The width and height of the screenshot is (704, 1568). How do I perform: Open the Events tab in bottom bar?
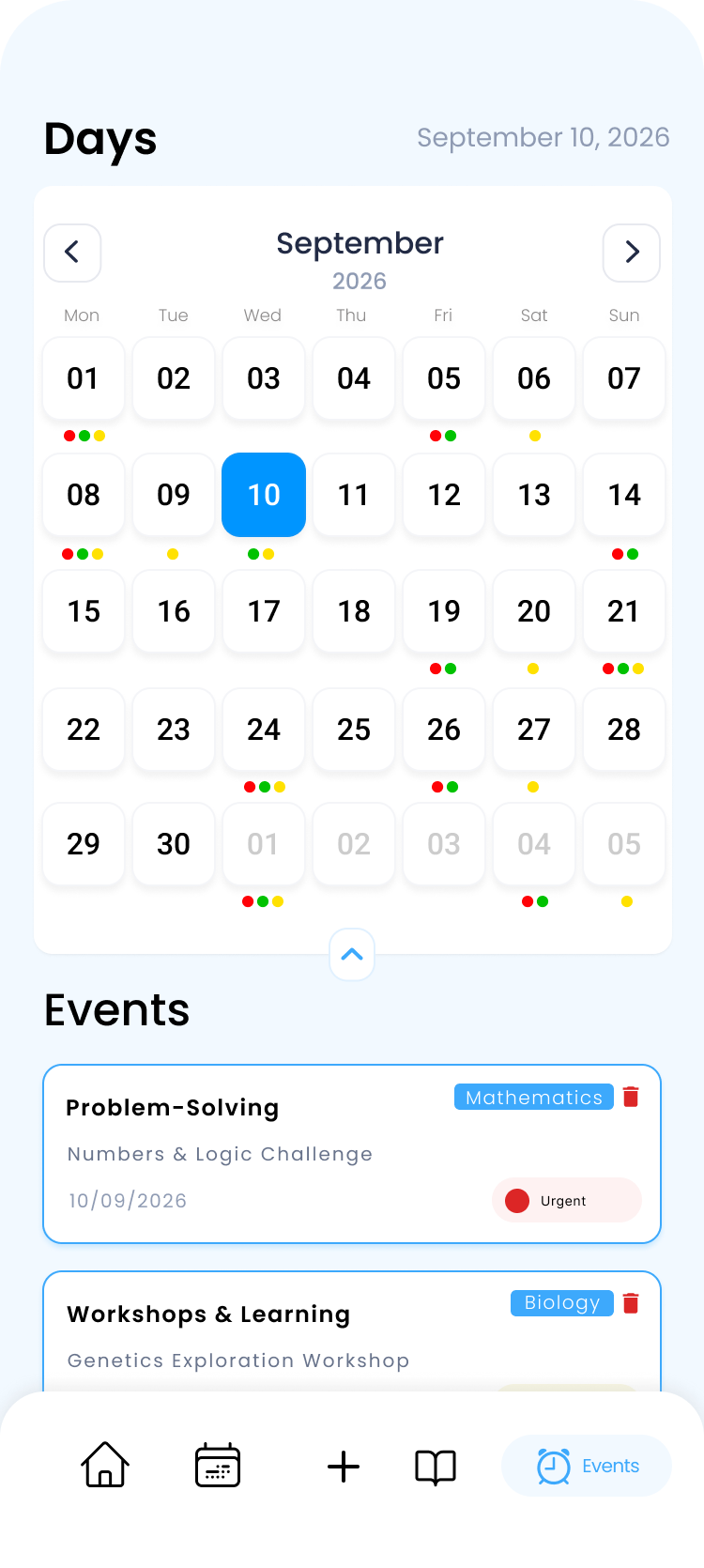click(x=586, y=1465)
